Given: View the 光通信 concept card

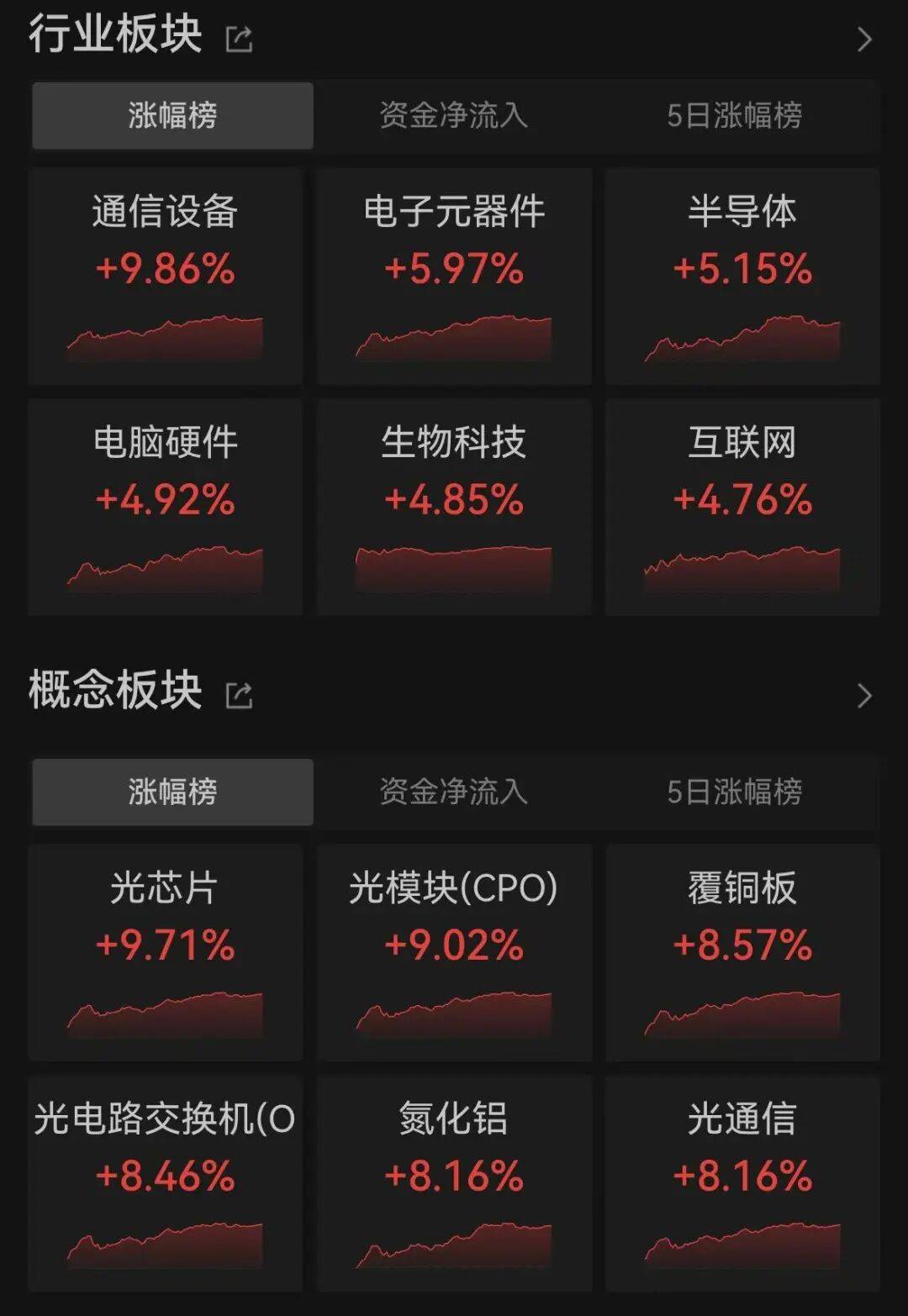Looking at the screenshot, I should (x=742, y=1184).
